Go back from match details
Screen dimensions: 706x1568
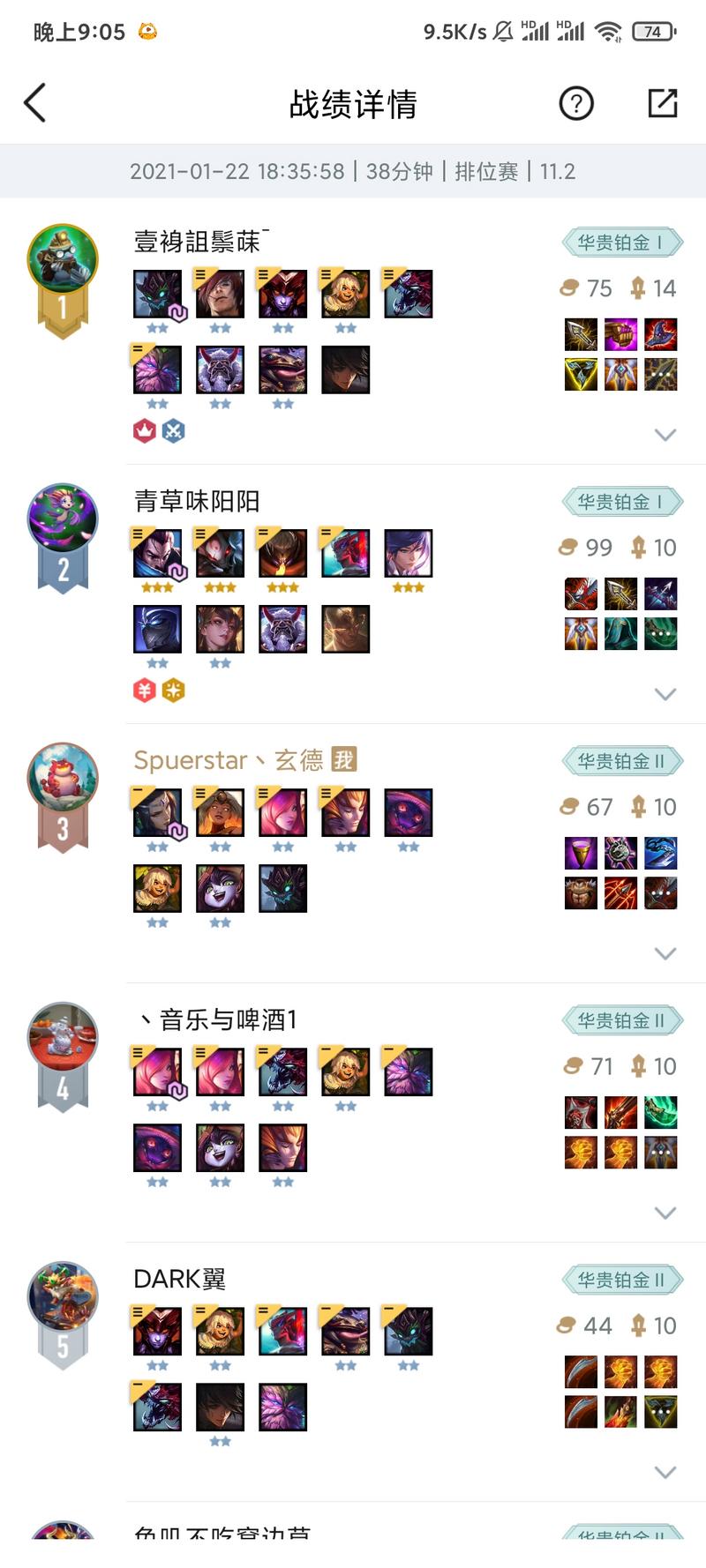(35, 103)
